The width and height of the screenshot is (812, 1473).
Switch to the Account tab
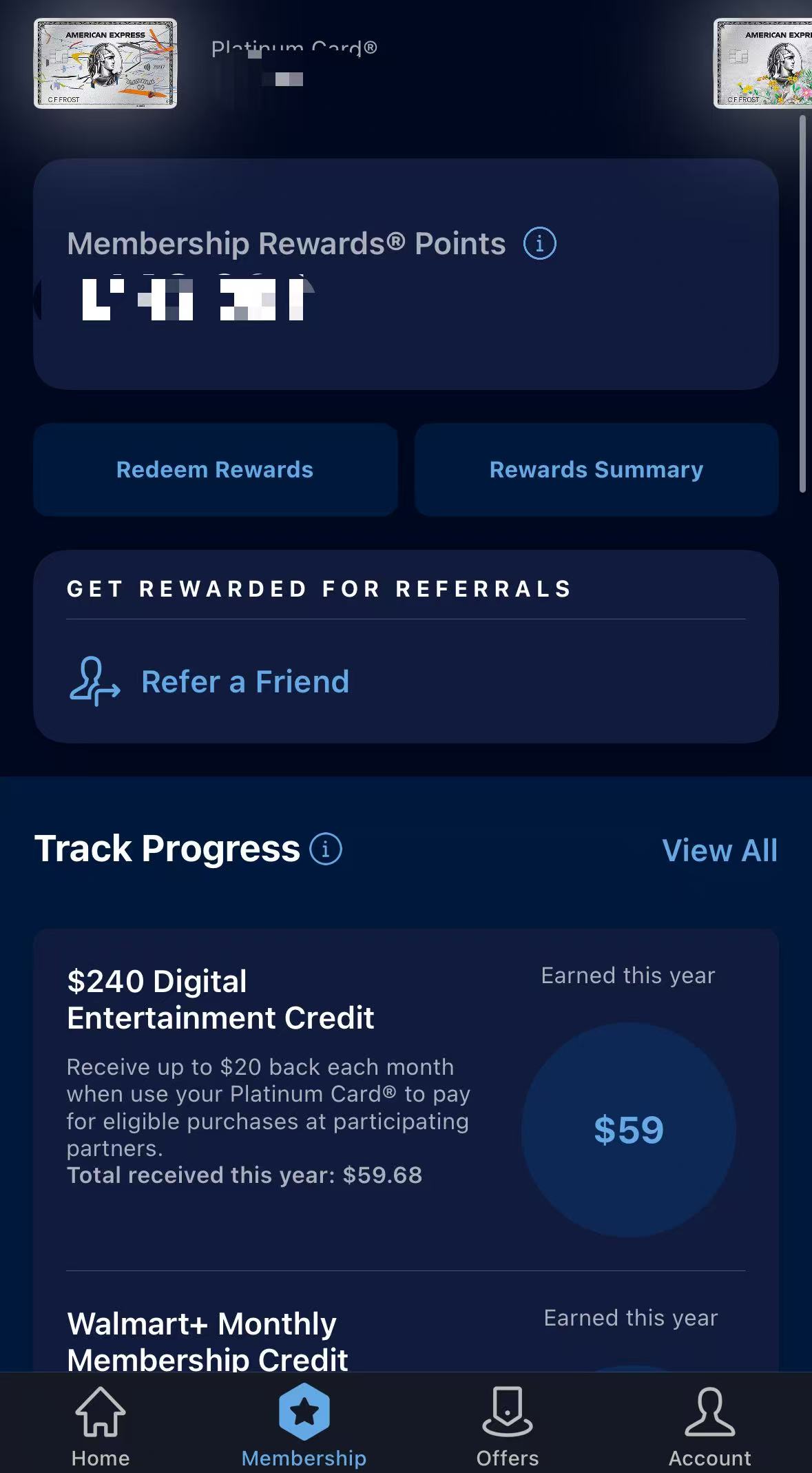tap(709, 1423)
